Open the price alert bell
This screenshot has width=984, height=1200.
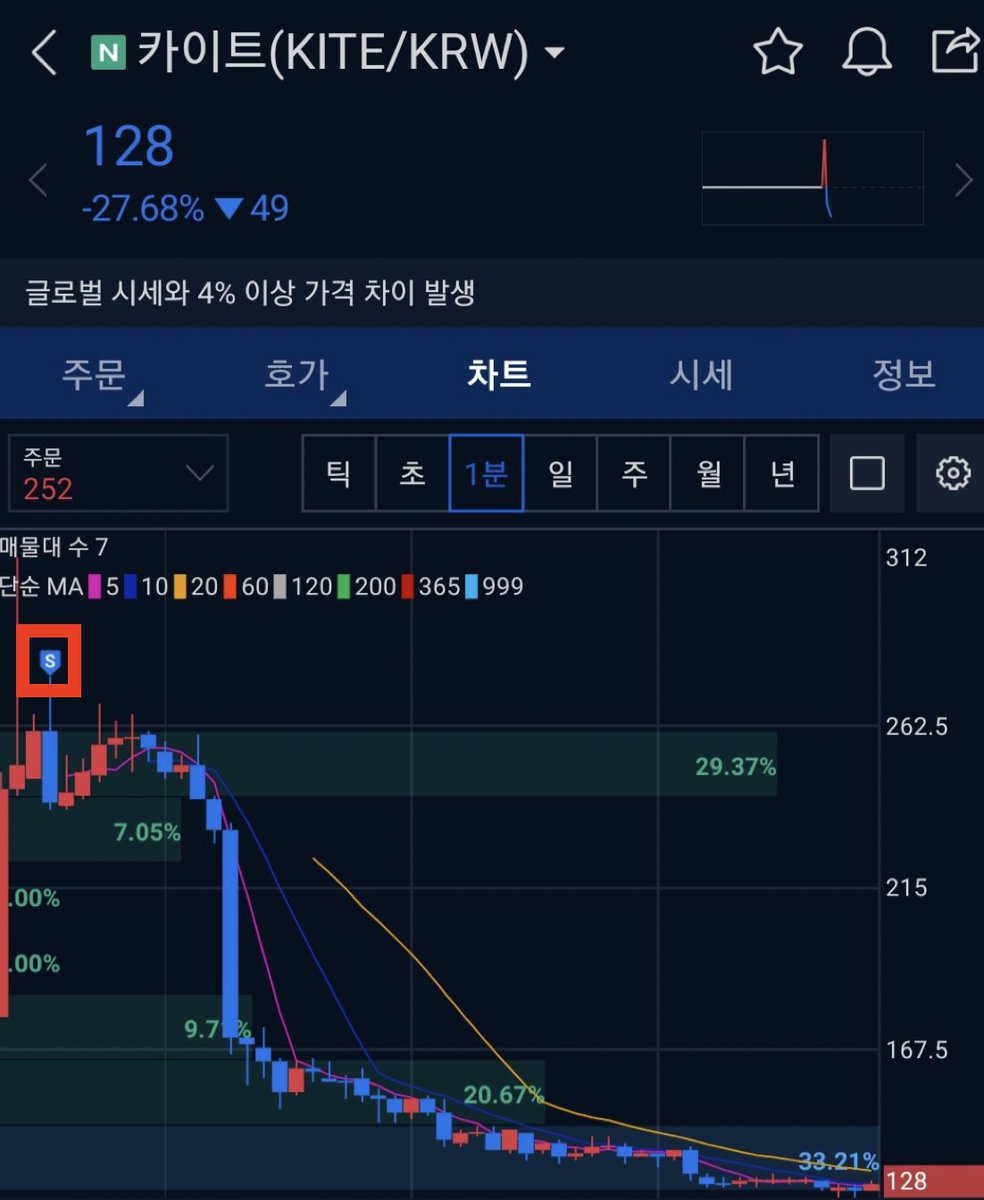pyautogui.click(x=866, y=52)
